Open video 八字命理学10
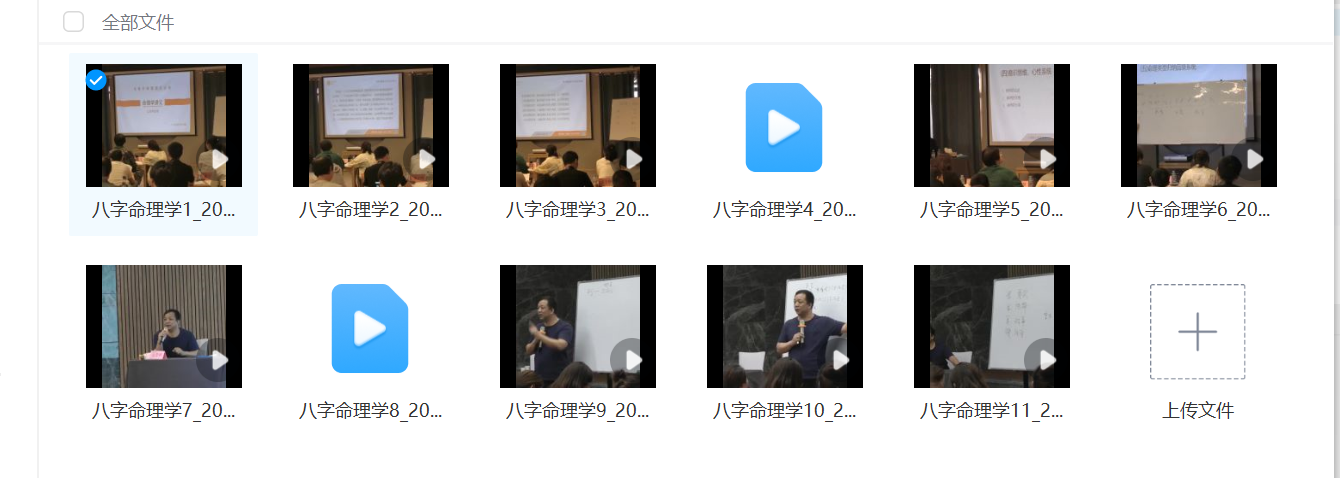 (x=784, y=327)
